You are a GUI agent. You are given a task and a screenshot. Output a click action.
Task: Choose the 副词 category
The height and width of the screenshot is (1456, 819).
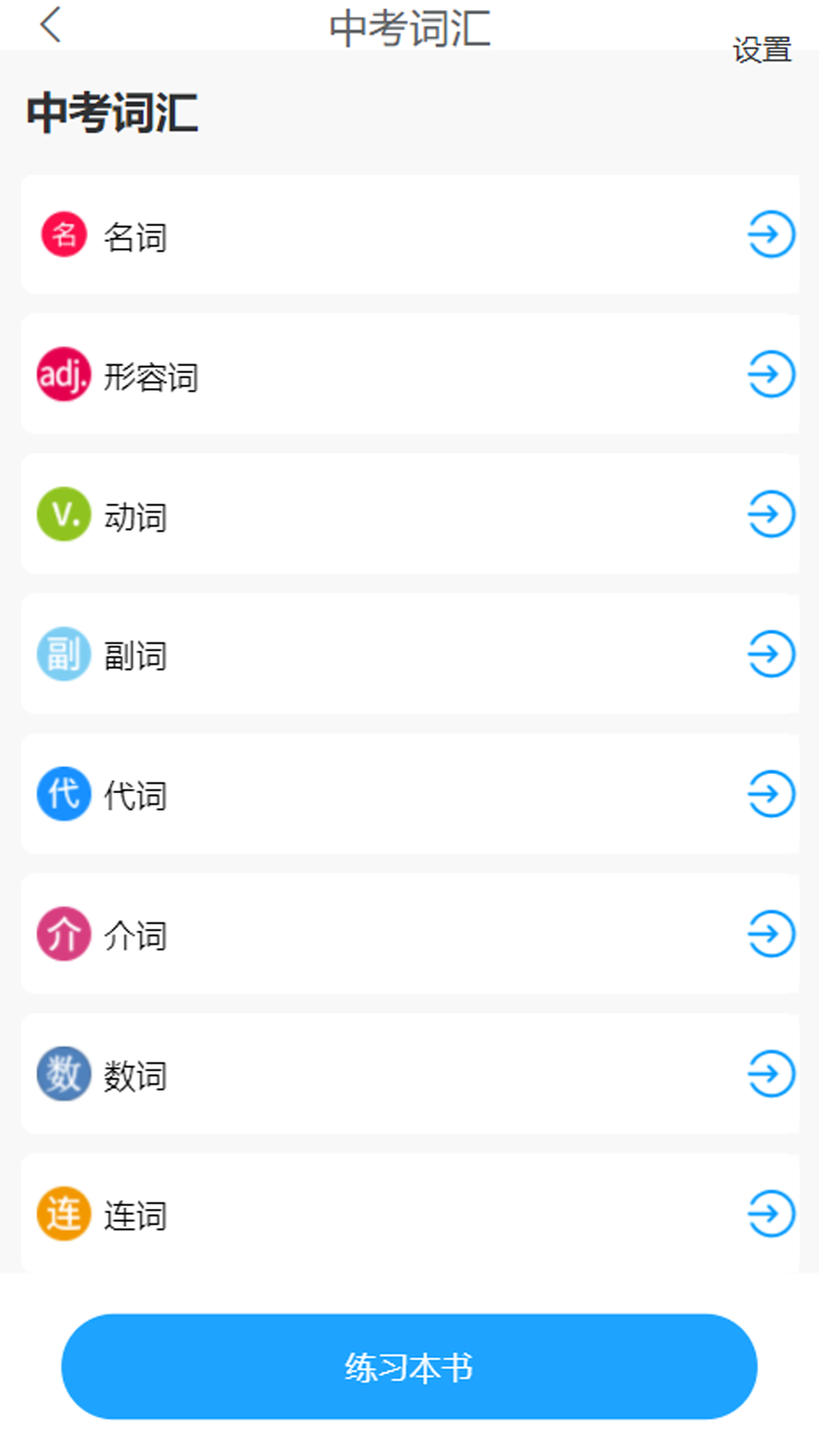(409, 654)
